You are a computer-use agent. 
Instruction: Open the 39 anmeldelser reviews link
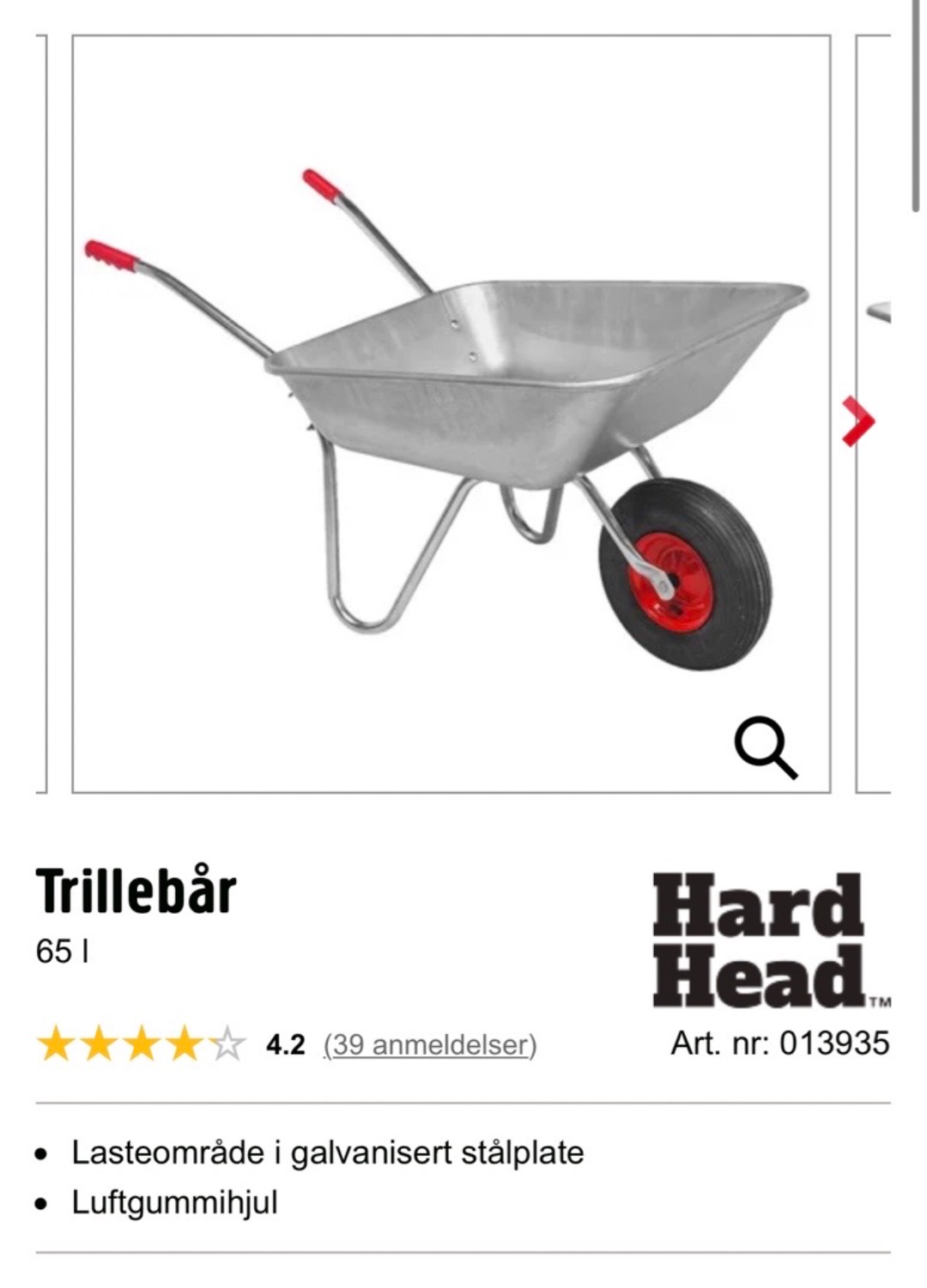429,1045
